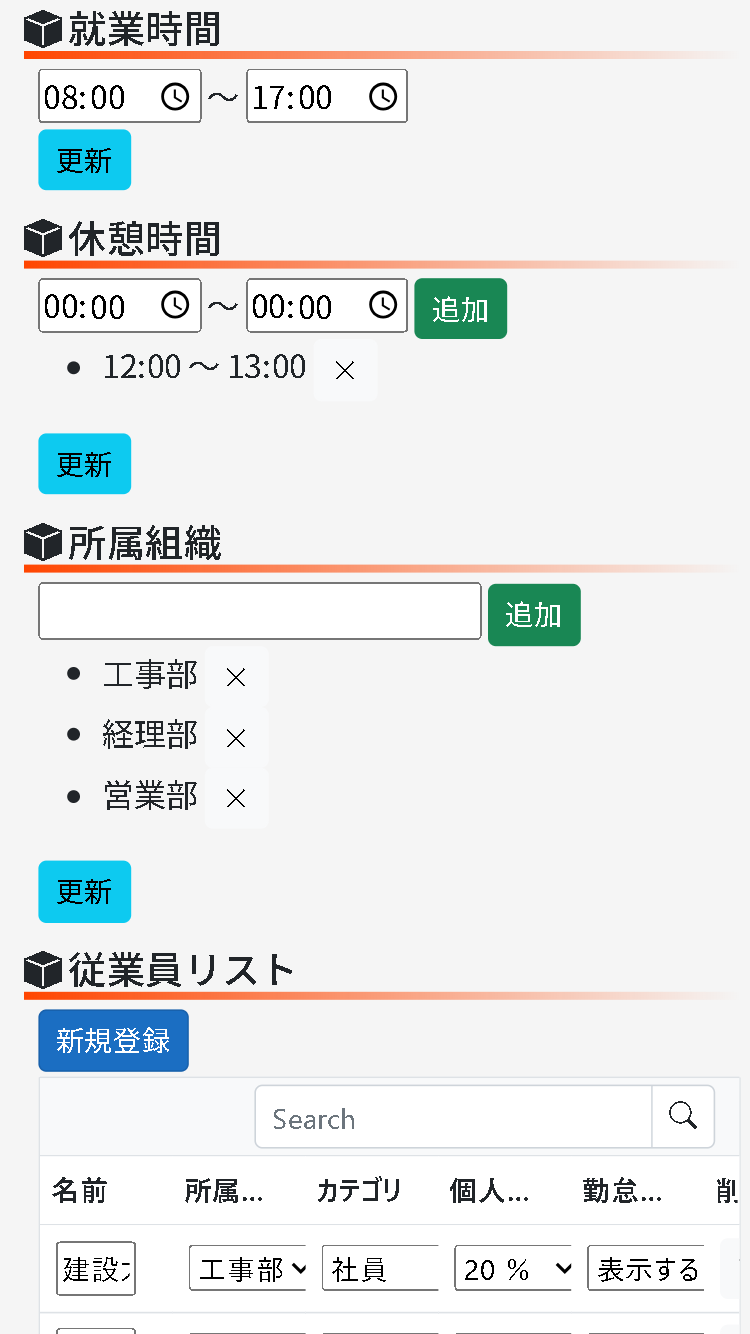Screen dimensions: 750x1334
Task: Click the package icon beside 従業員リスト heading
Action: coord(42,969)
